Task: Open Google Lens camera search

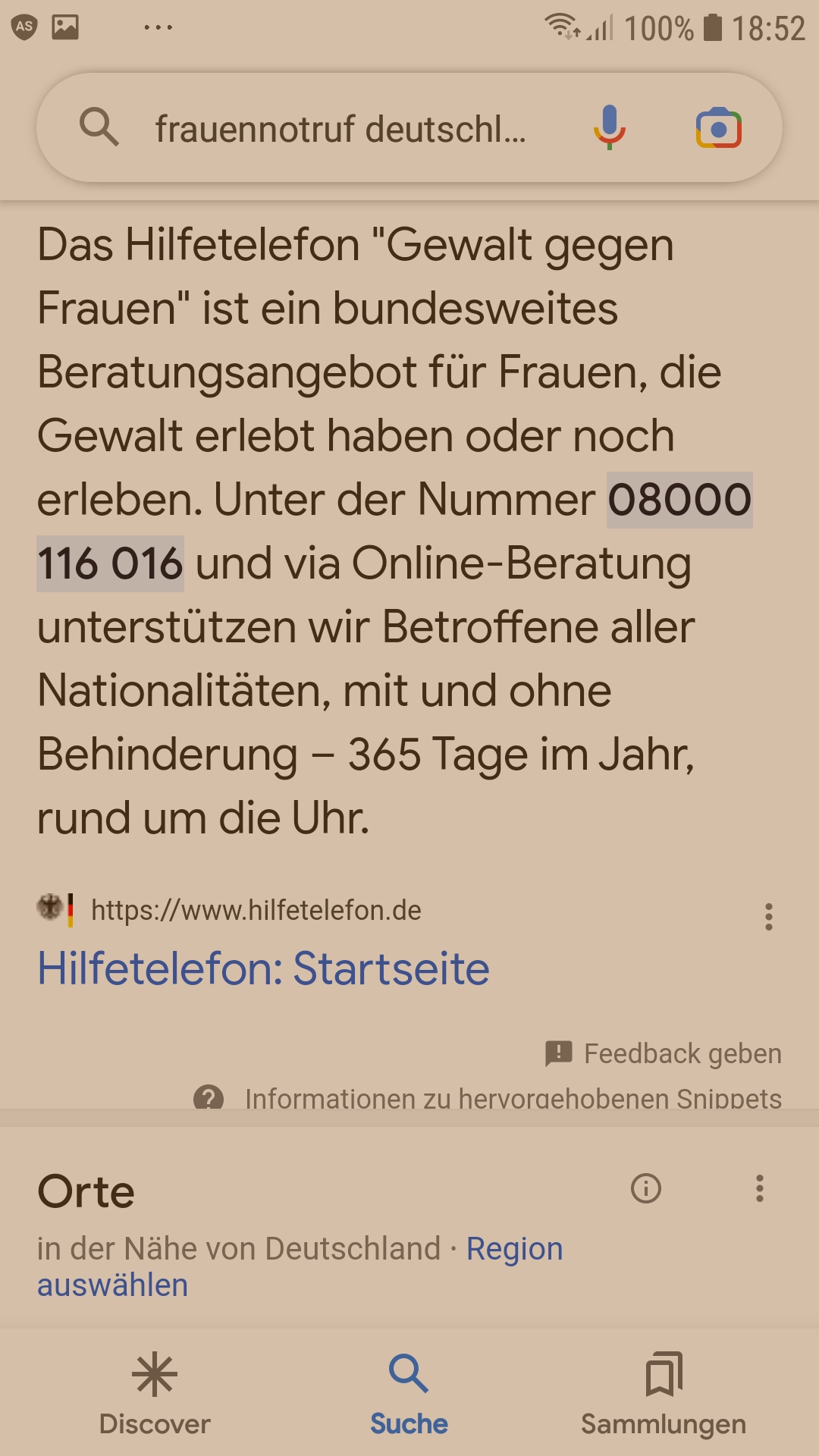Action: coord(718,128)
